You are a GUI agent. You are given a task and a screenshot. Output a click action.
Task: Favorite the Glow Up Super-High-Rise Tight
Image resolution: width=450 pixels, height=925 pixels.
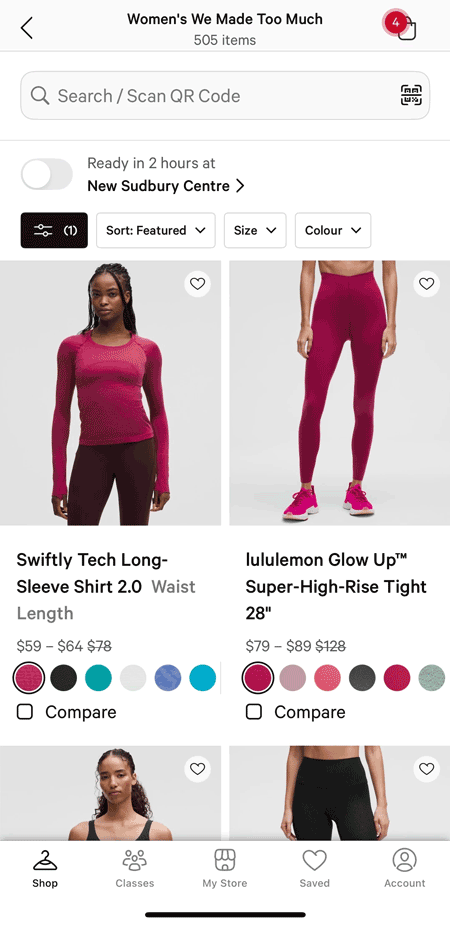click(426, 284)
